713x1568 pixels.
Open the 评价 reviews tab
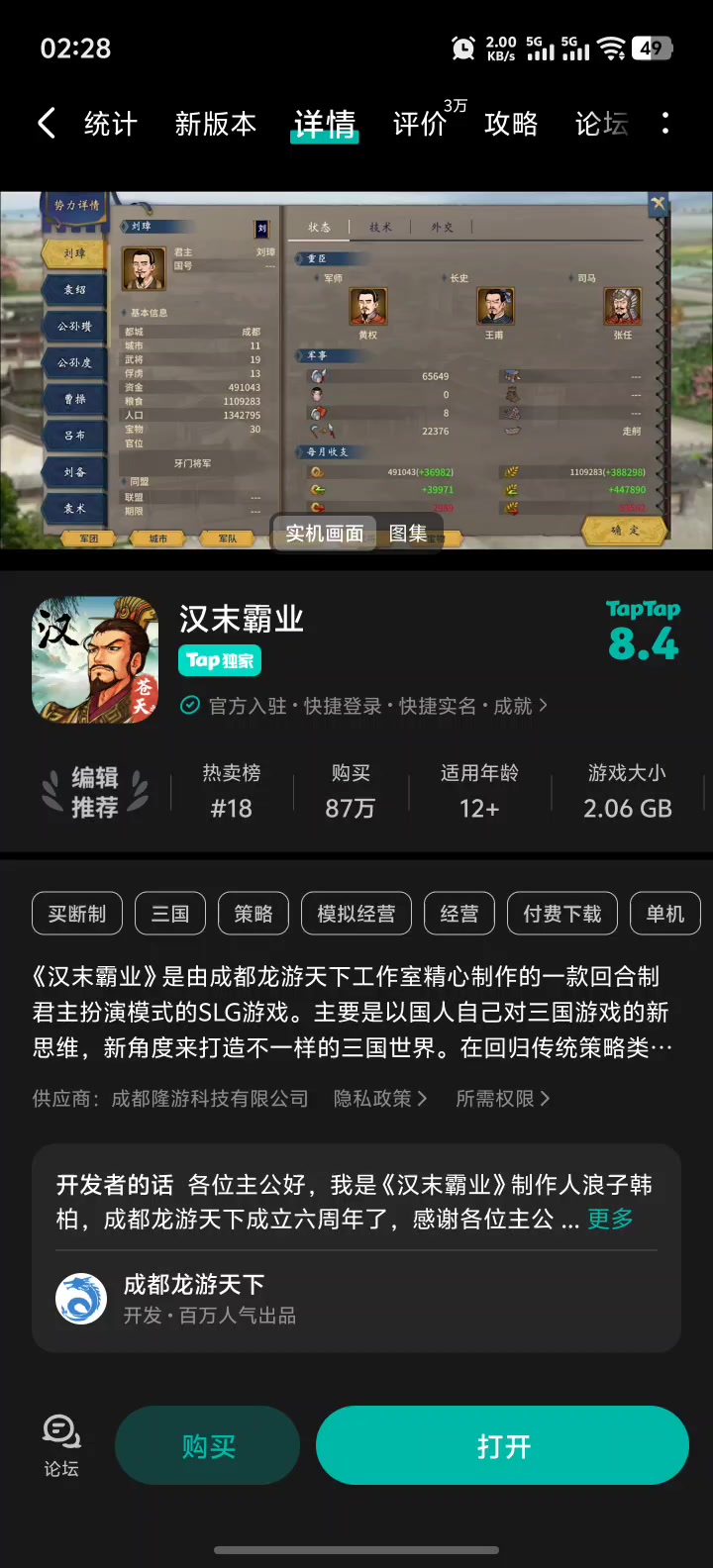tap(420, 124)
